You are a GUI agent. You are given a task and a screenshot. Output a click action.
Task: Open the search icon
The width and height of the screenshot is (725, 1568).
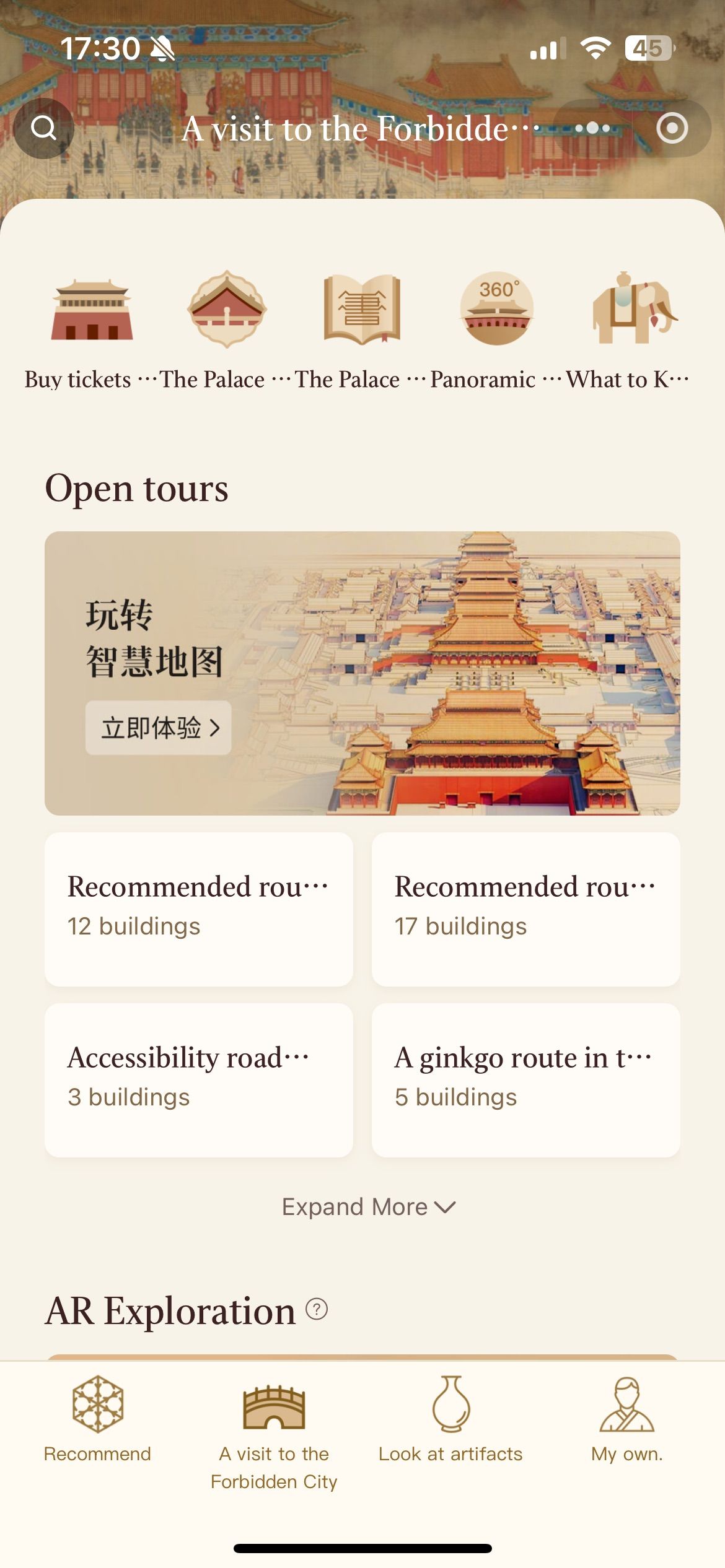point(43,128)
